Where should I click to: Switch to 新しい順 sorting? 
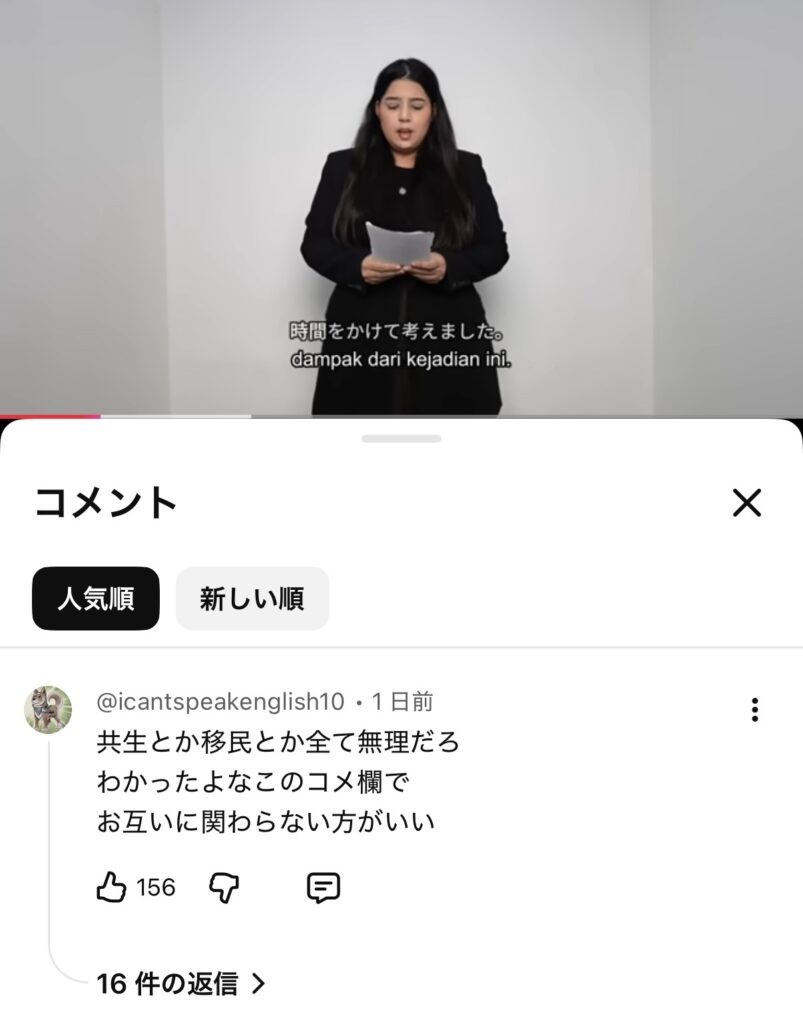252,598
